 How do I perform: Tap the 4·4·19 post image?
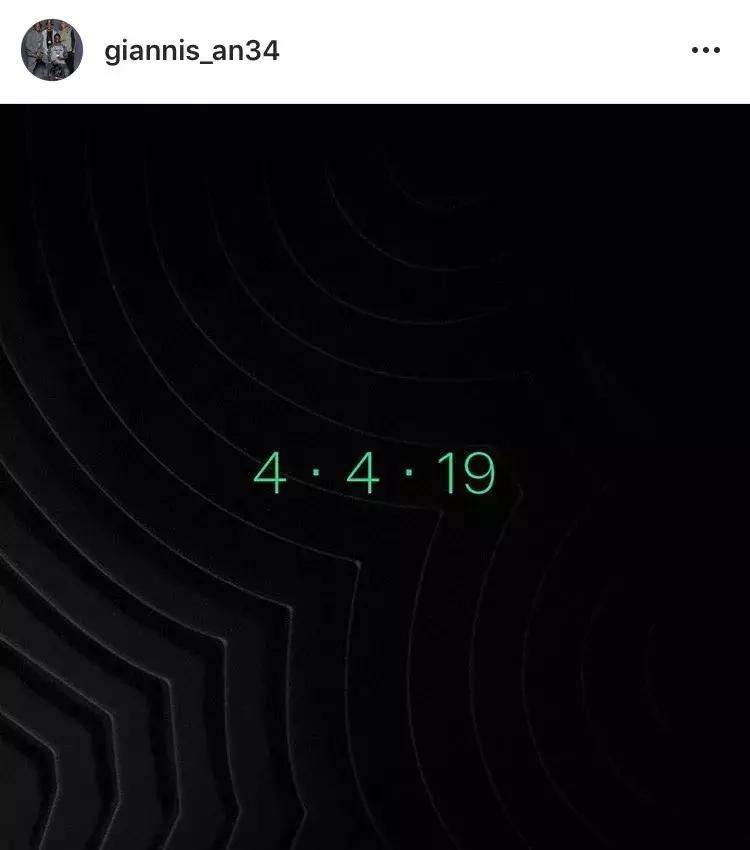[375, 475]
